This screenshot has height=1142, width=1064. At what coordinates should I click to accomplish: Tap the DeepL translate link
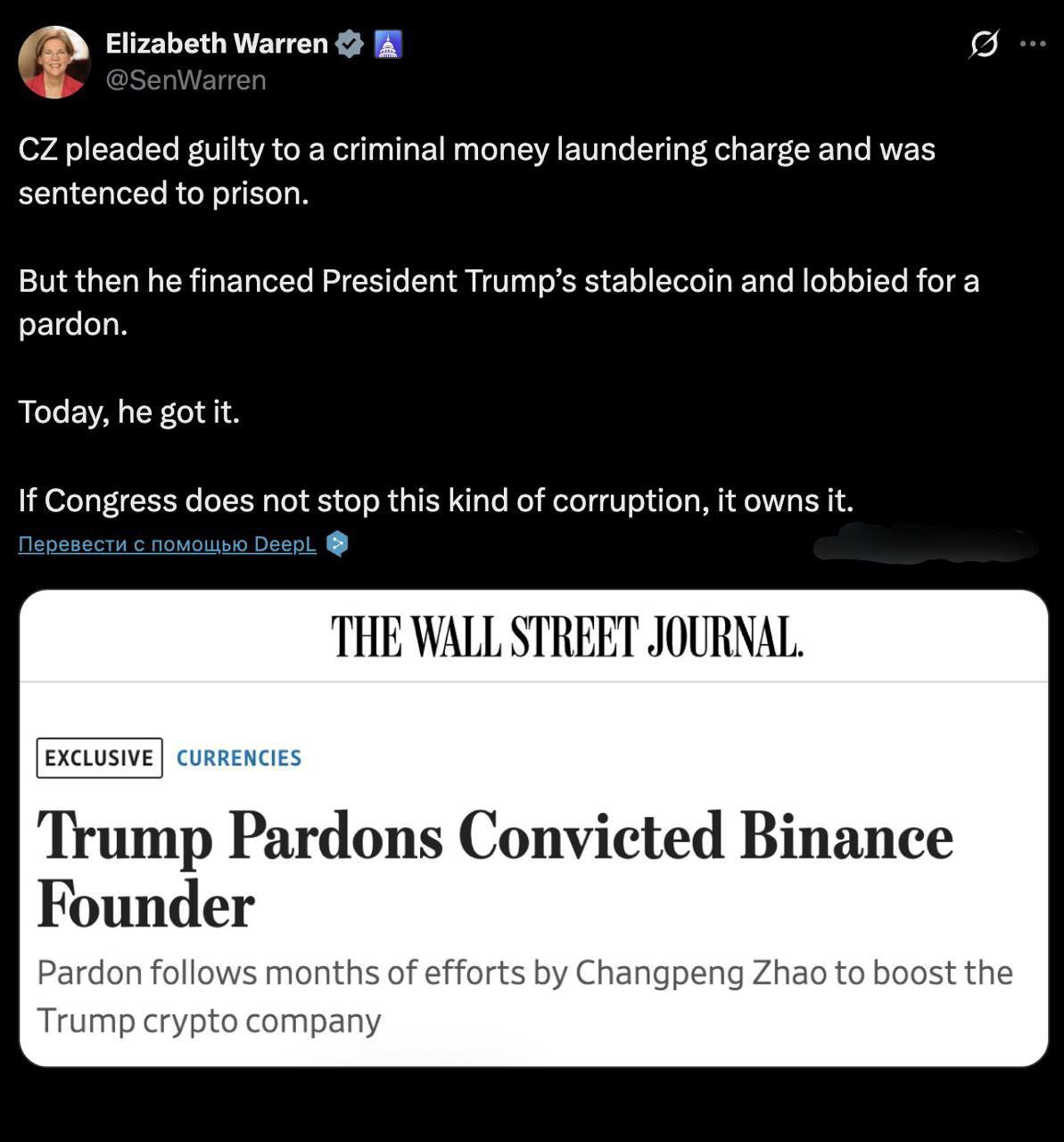tap(168, 544)
